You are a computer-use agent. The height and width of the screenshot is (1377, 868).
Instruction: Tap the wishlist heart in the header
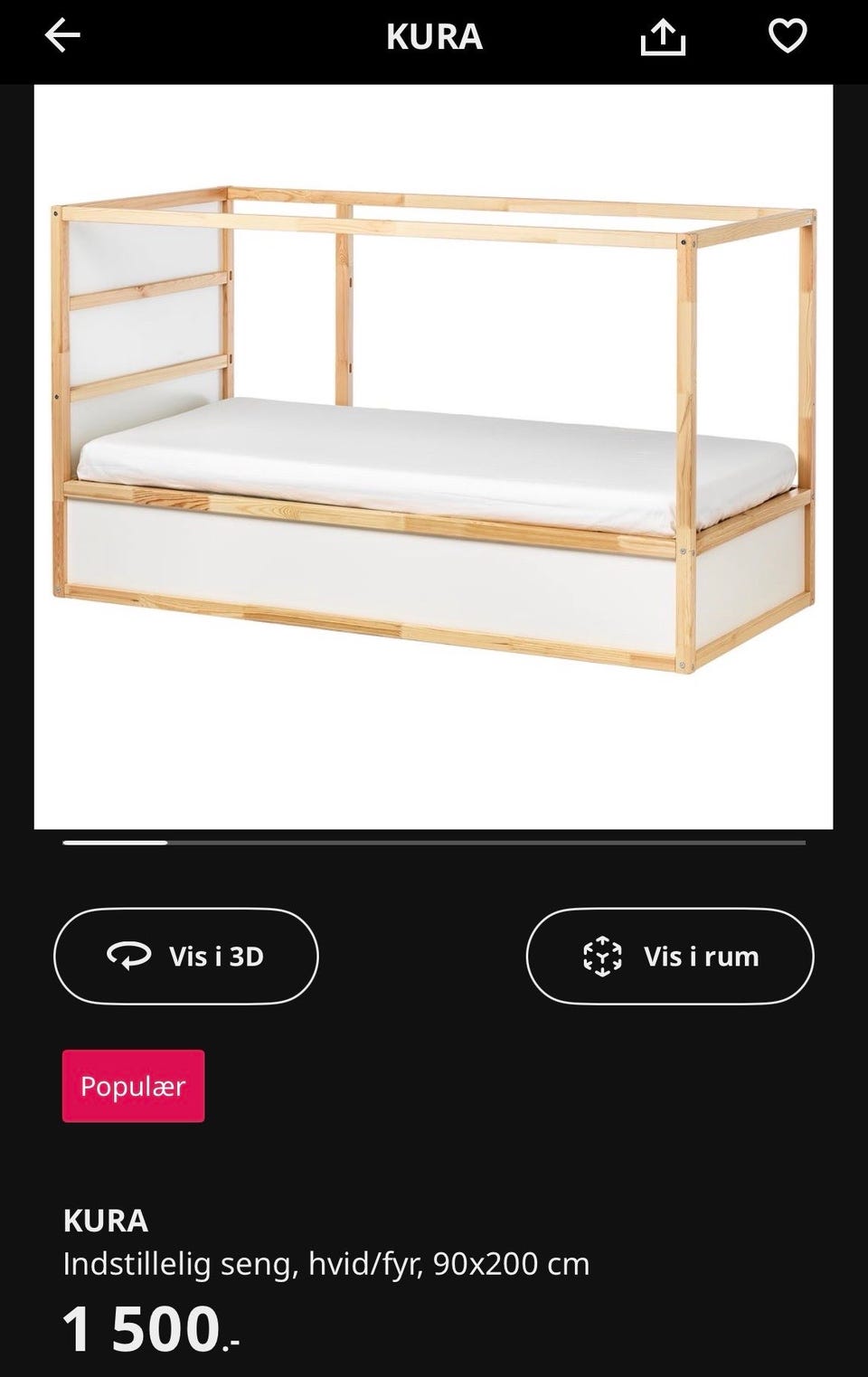(x=788, y=35)
